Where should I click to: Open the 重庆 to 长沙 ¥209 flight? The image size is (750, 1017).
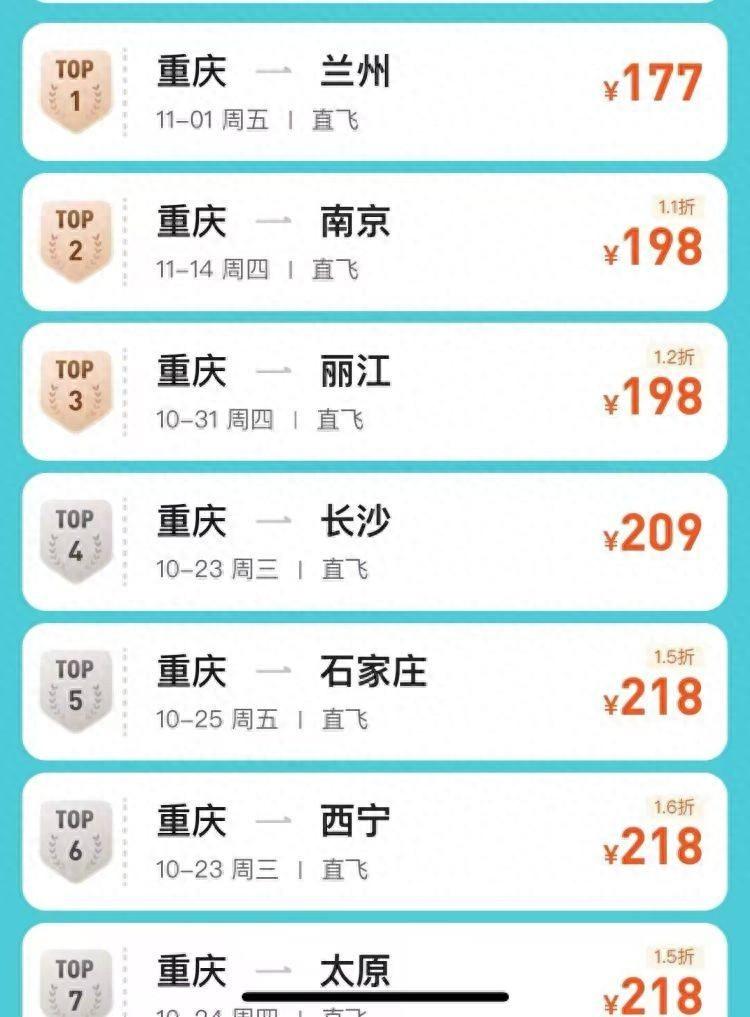375,542
